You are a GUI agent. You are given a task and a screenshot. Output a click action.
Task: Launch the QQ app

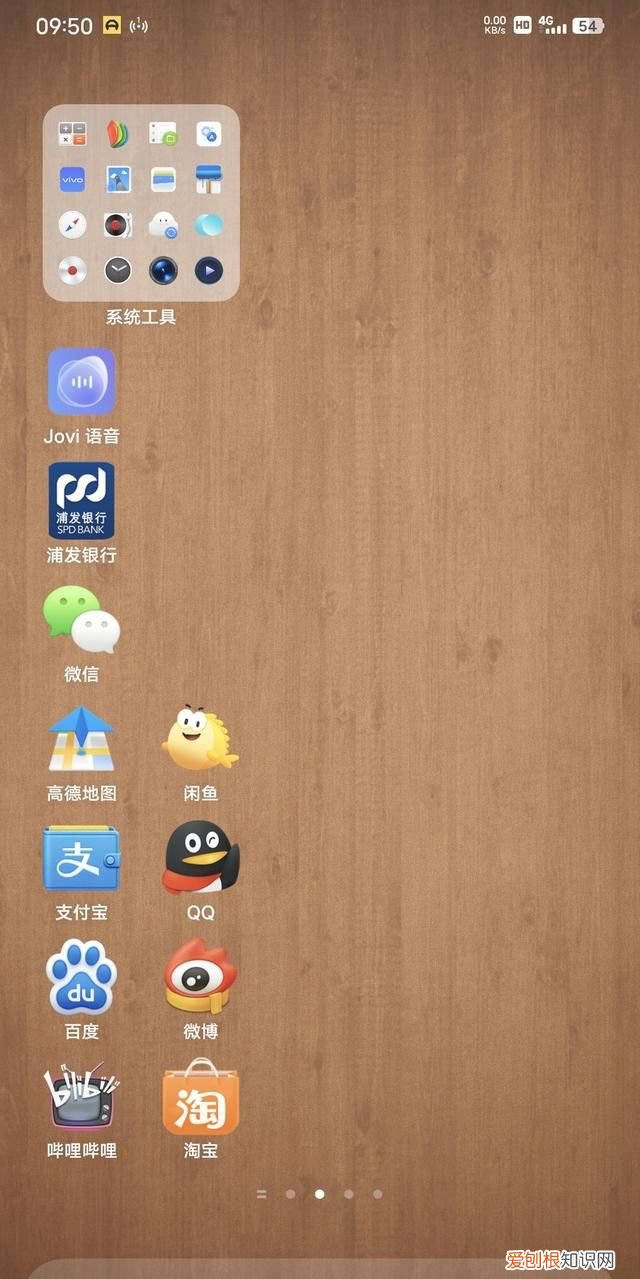pos(201,858)
